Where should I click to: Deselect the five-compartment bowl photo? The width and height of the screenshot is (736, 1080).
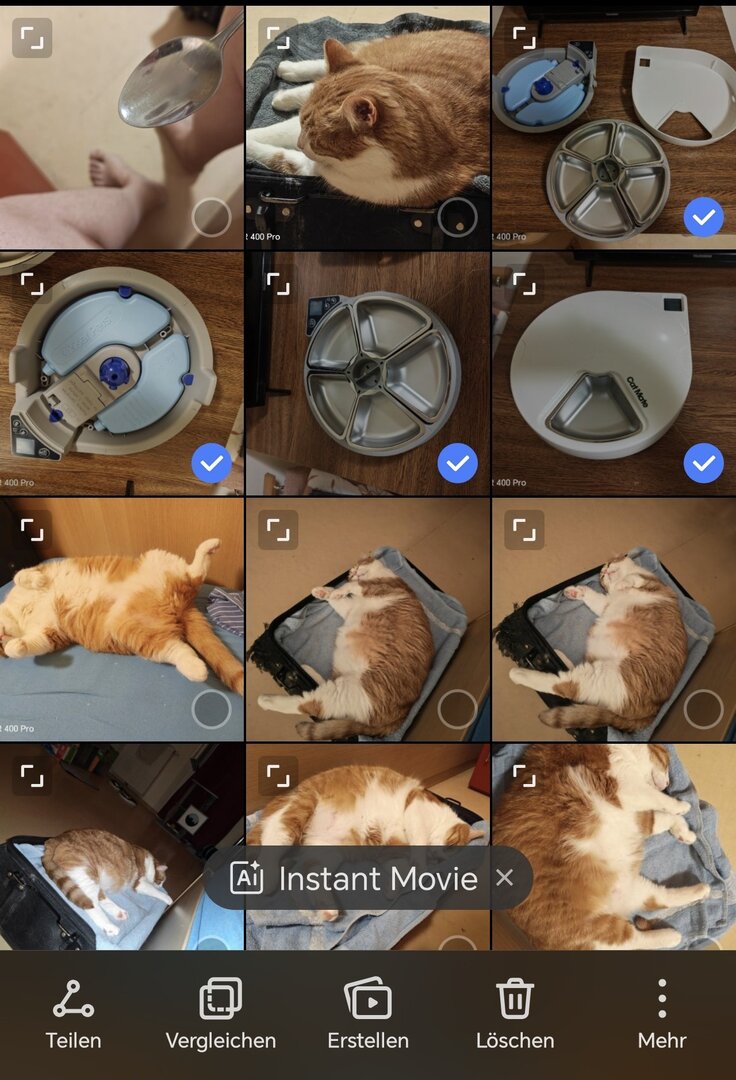(458, 463)
